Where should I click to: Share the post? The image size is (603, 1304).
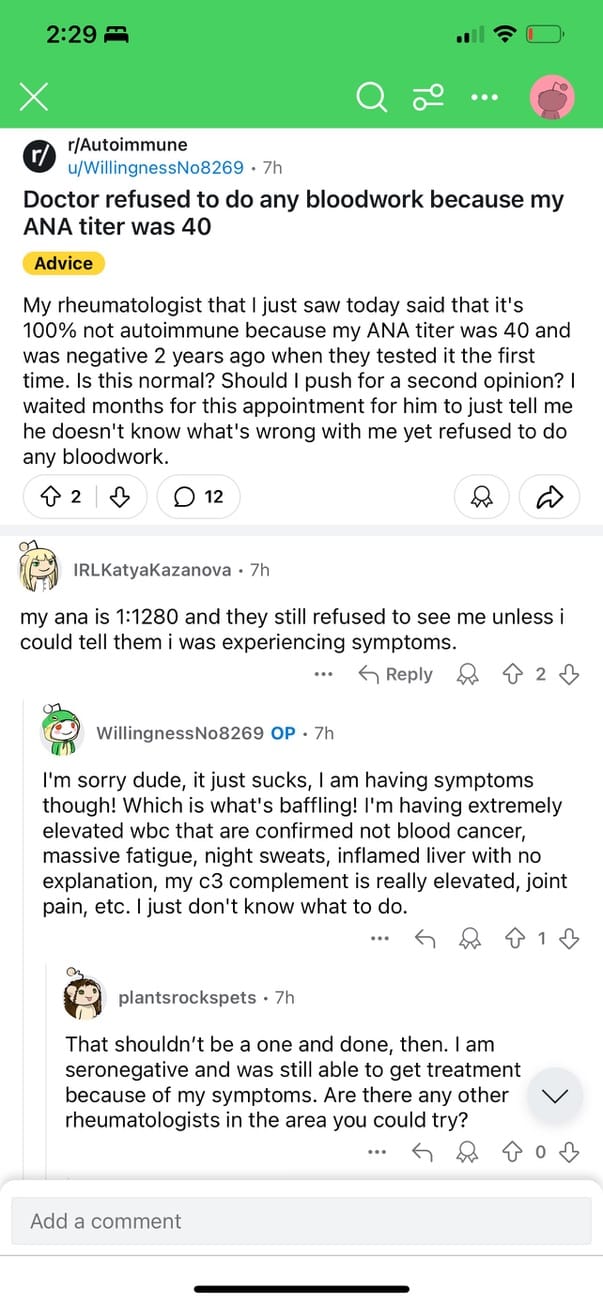point(549,496)
